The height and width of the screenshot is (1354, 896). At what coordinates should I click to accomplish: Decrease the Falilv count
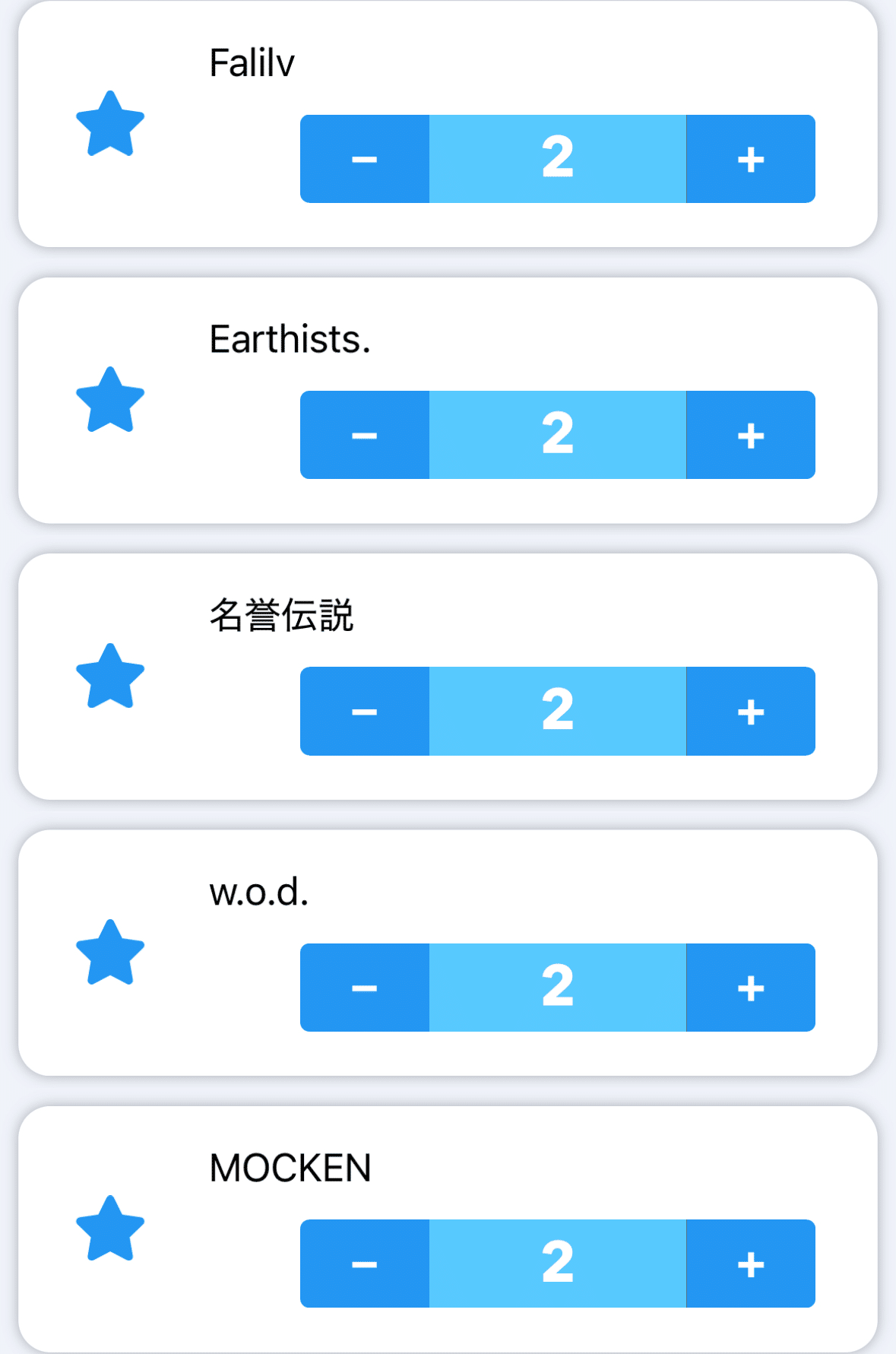click(x=365, y=159)
